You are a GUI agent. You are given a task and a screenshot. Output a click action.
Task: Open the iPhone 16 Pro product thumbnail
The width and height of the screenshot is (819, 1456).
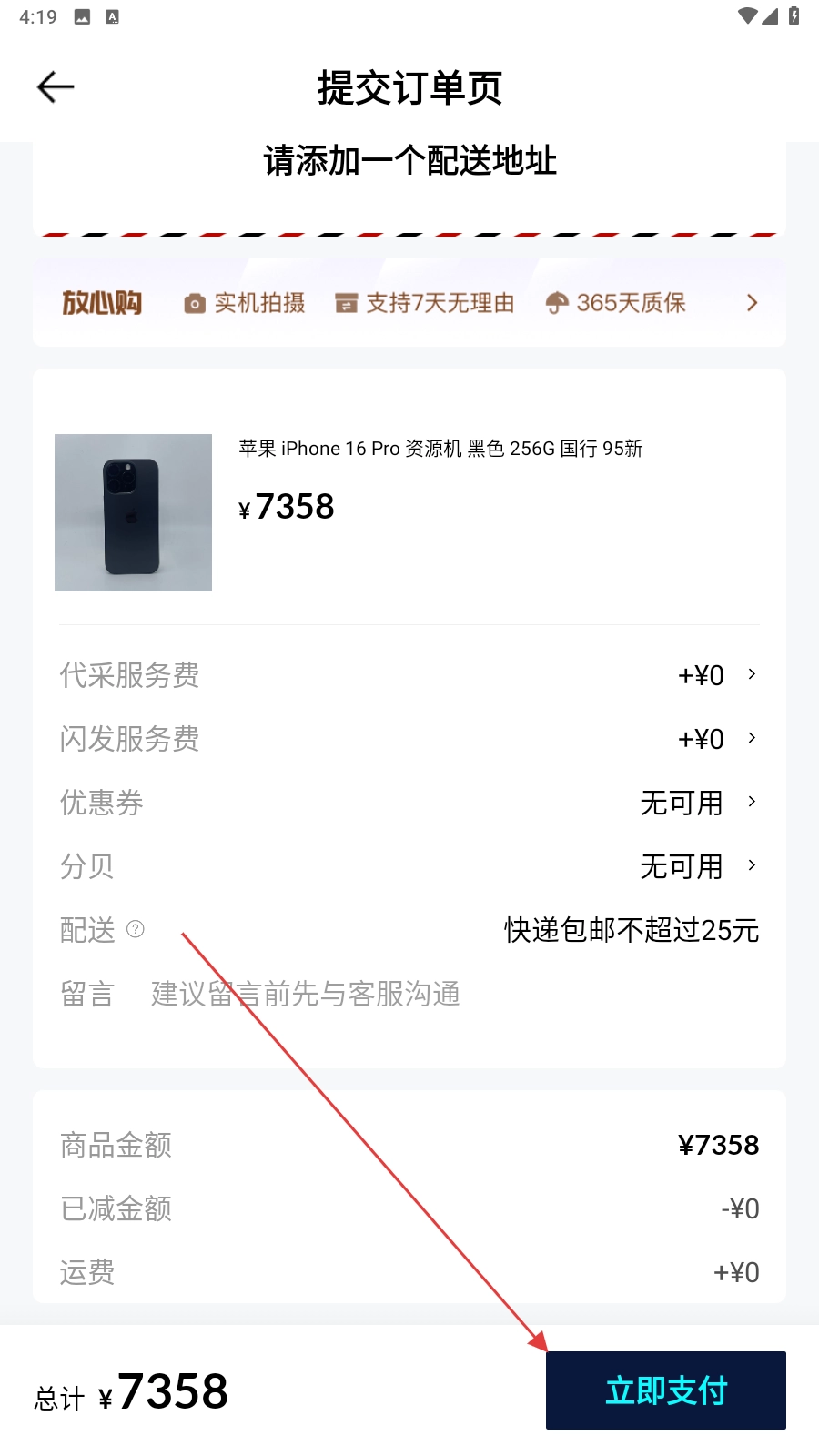click(x=133, y=512)
